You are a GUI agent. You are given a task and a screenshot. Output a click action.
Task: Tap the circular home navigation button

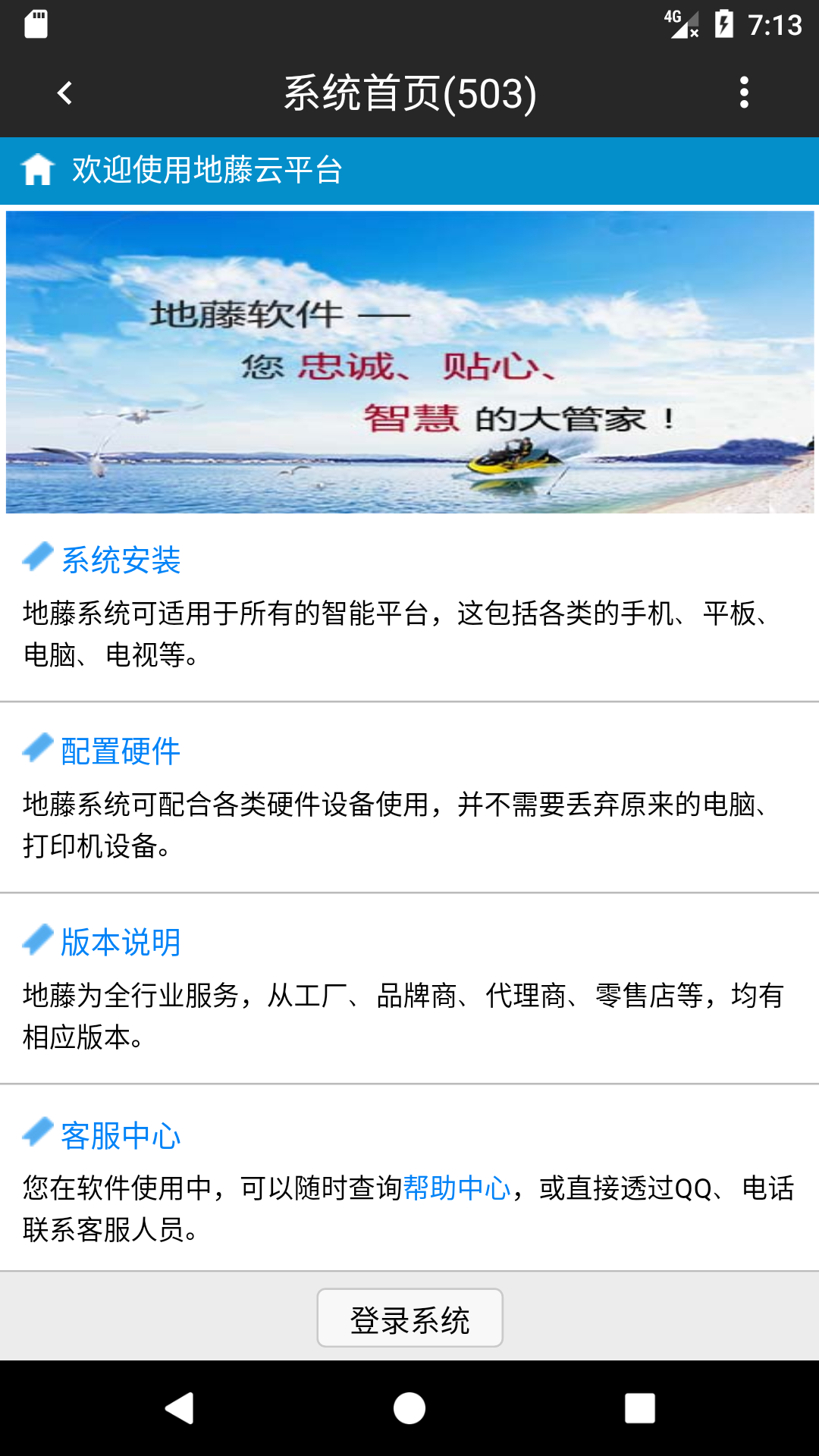tap(409, 1407)
